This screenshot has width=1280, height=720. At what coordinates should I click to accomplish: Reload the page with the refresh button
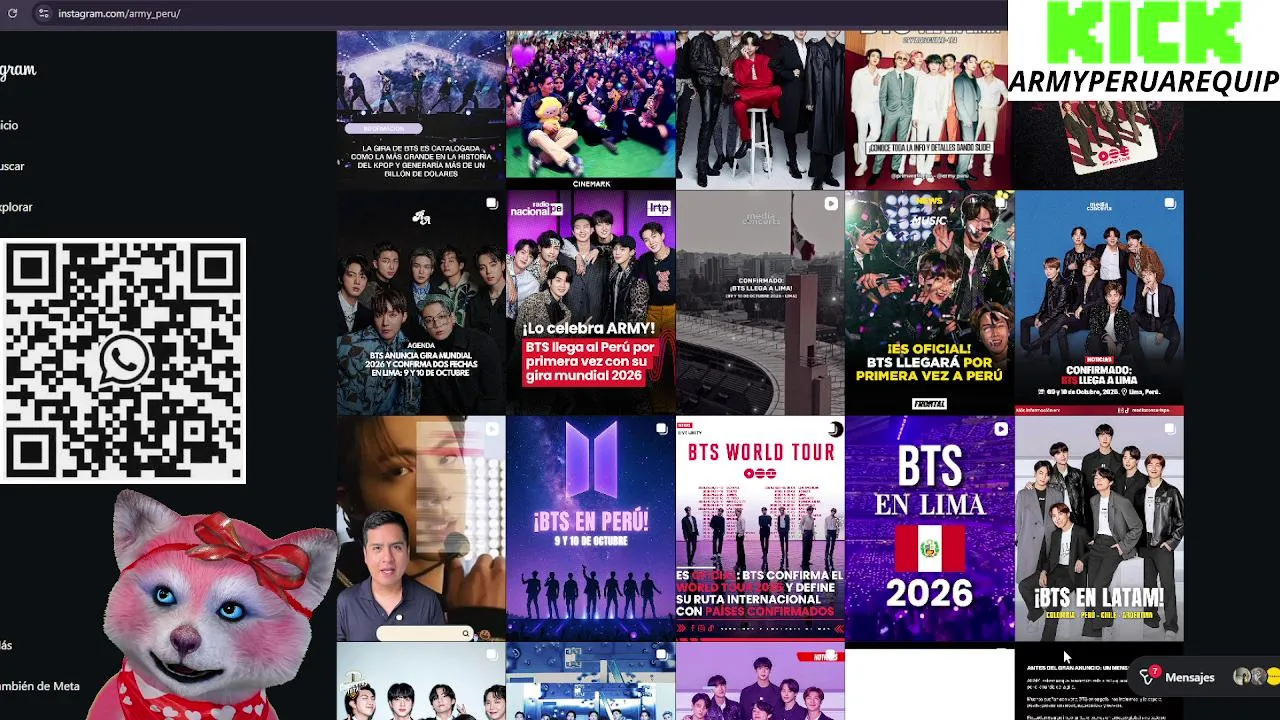click(x=12, y=14)
